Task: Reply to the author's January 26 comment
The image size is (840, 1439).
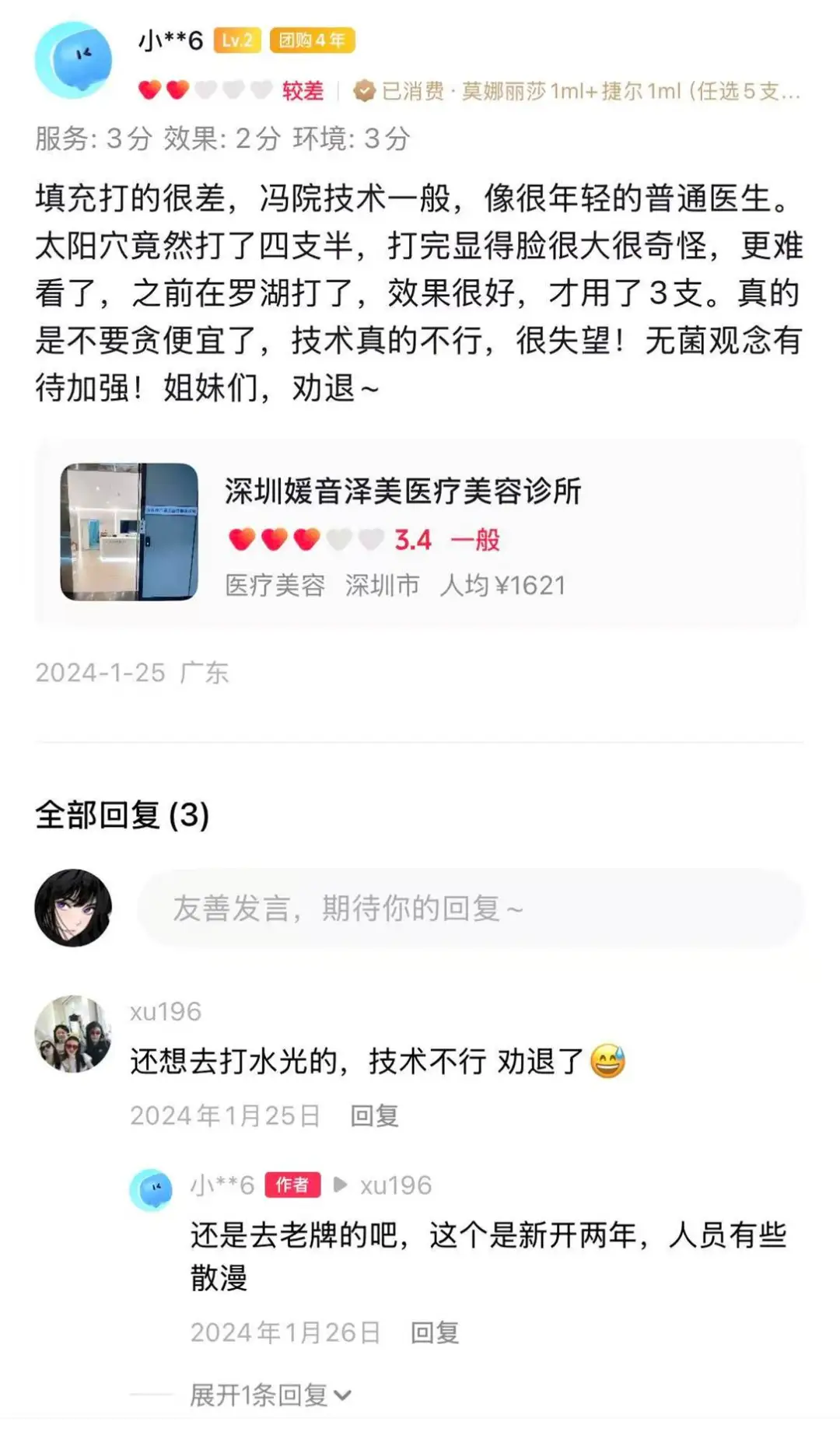Action: (x=435, y=1332)
